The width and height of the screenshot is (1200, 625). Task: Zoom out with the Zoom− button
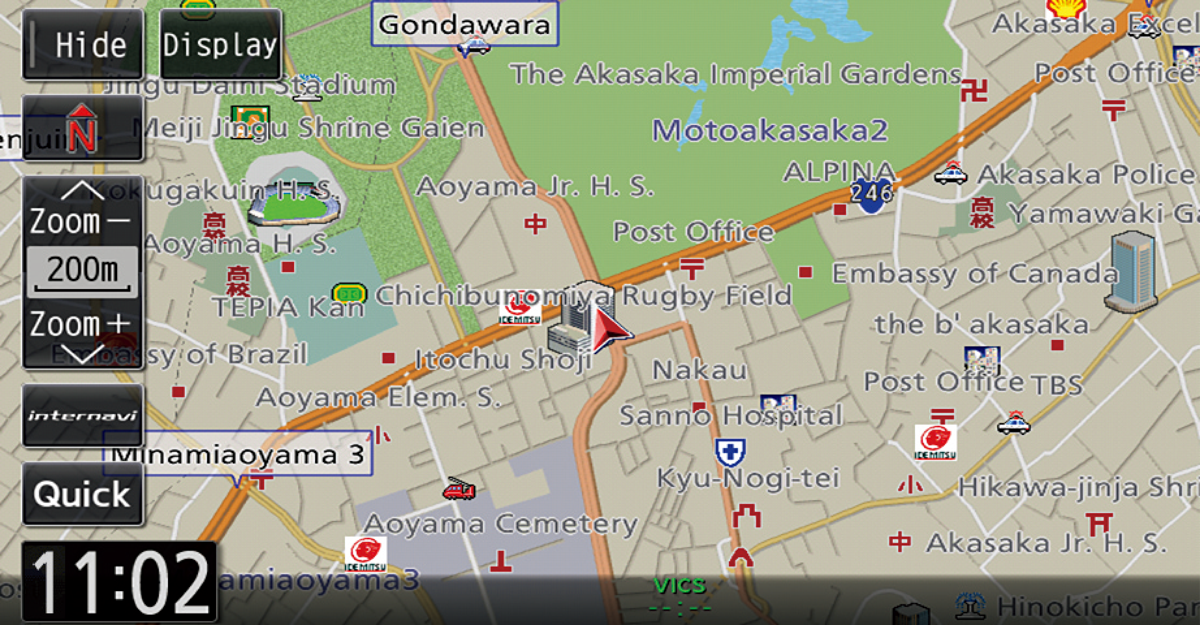[x=82, y=212]
